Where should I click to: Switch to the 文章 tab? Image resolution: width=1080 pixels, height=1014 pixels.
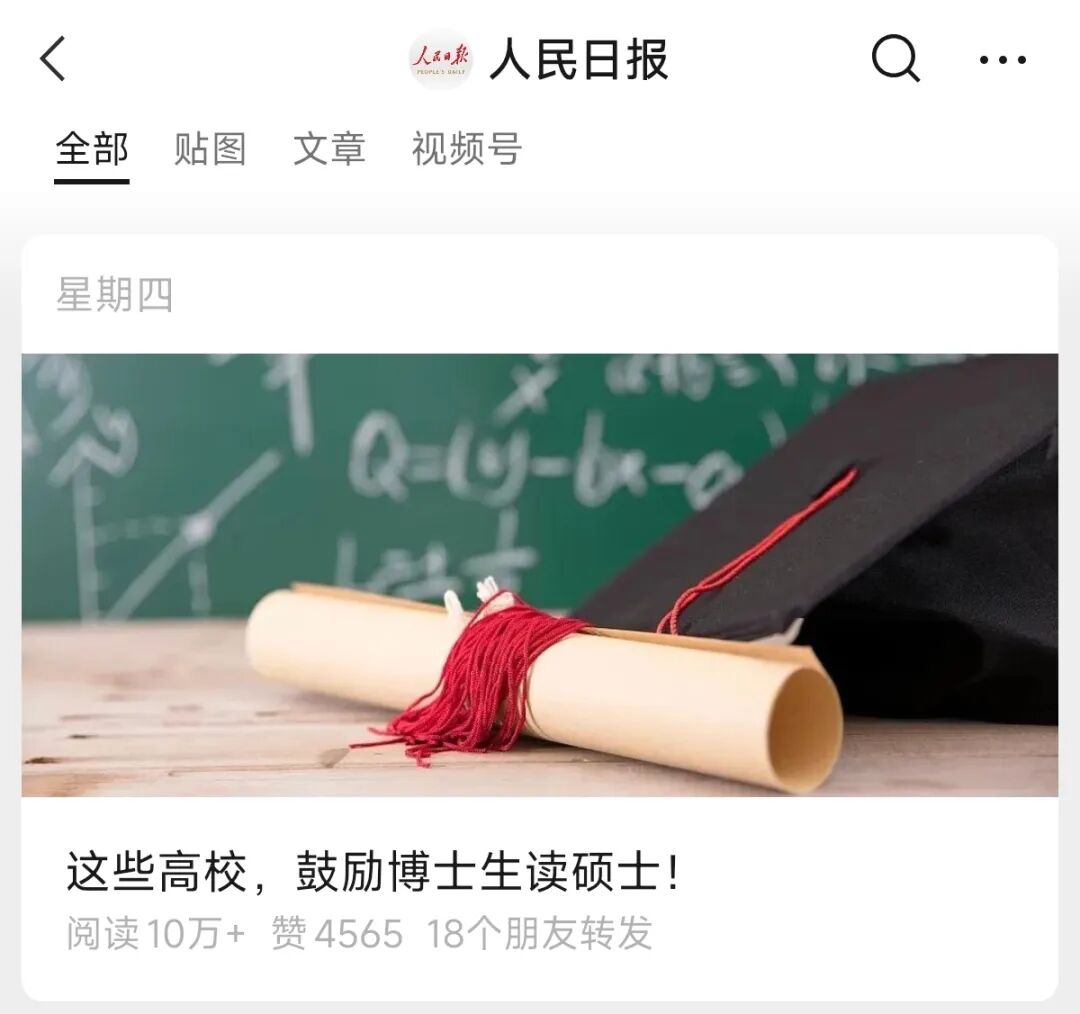pos(329,150)
